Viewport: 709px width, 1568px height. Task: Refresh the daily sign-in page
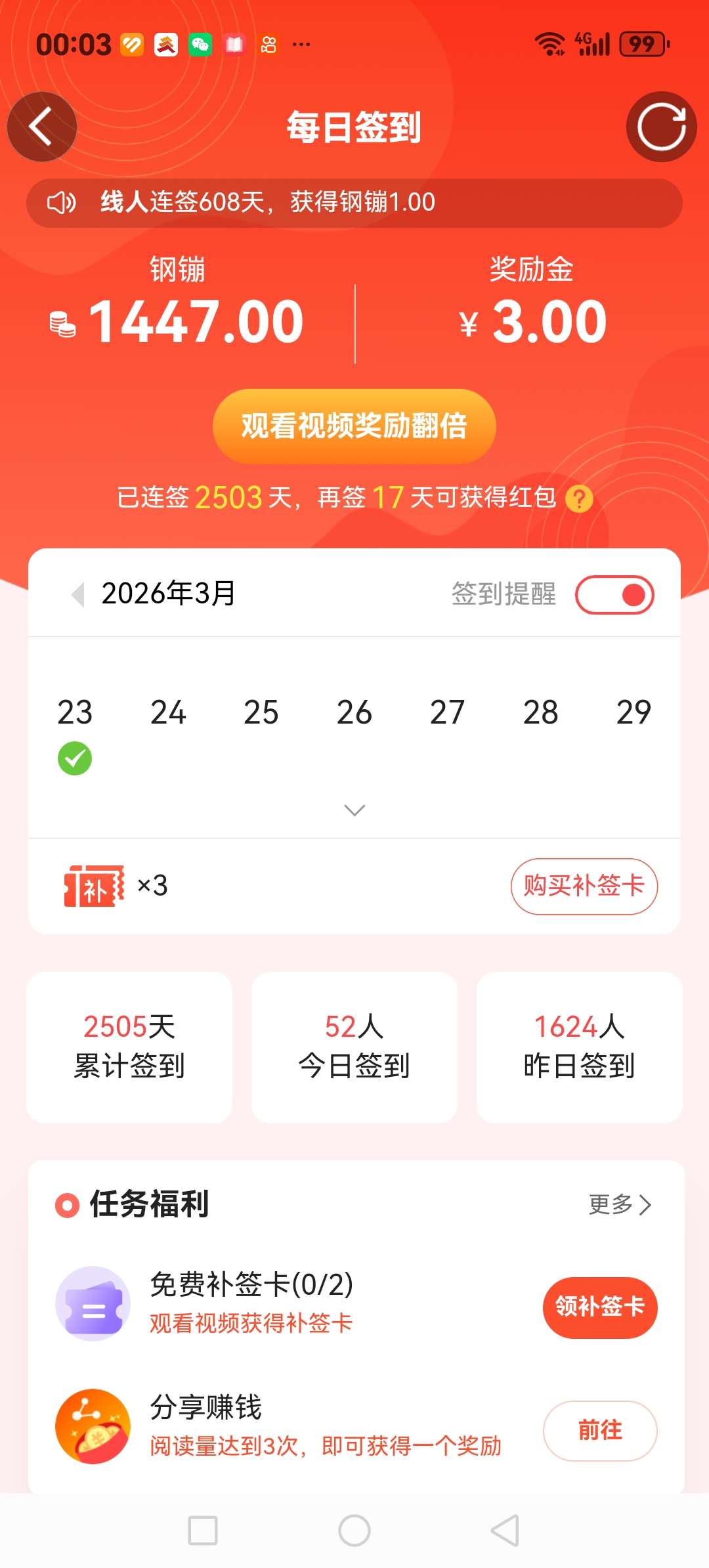pos(661,127)
